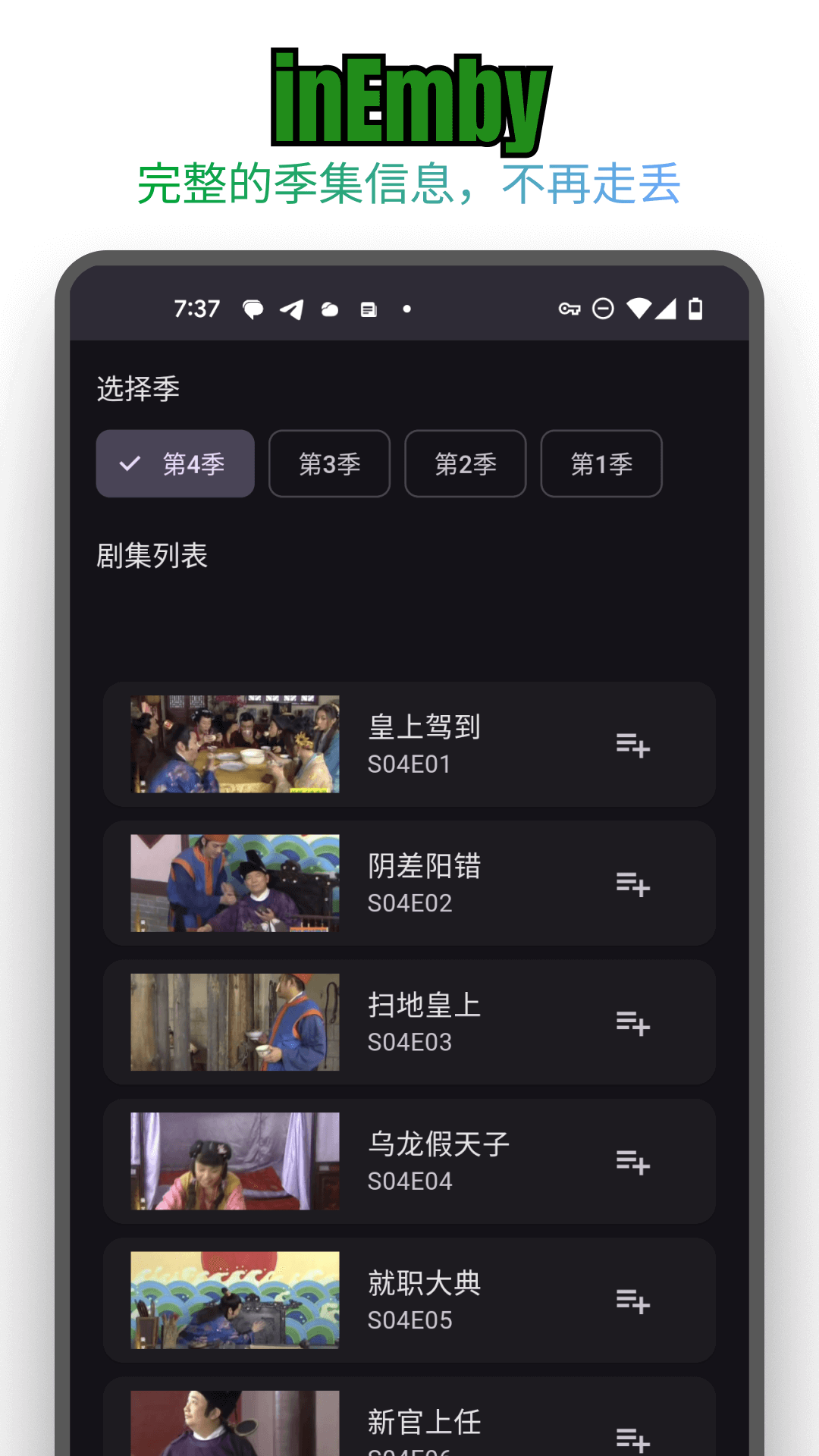The width and height of the screenshot is (819, 1456).
Task: Click the S04E03 episode thumbnail
Action: pos(235,1023)
